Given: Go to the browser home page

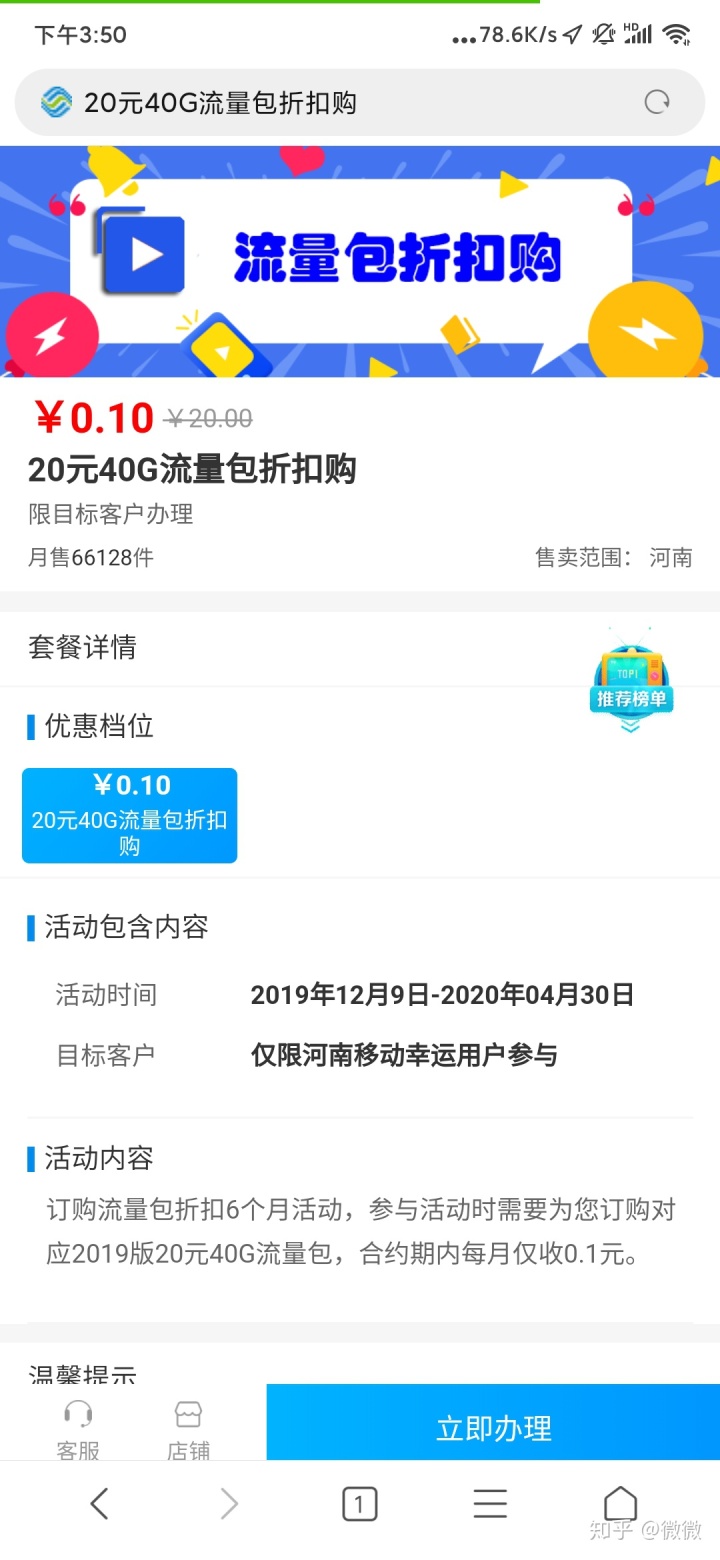Looking at the screenshot, I should pyautogui.click(x=620, y=1503).
